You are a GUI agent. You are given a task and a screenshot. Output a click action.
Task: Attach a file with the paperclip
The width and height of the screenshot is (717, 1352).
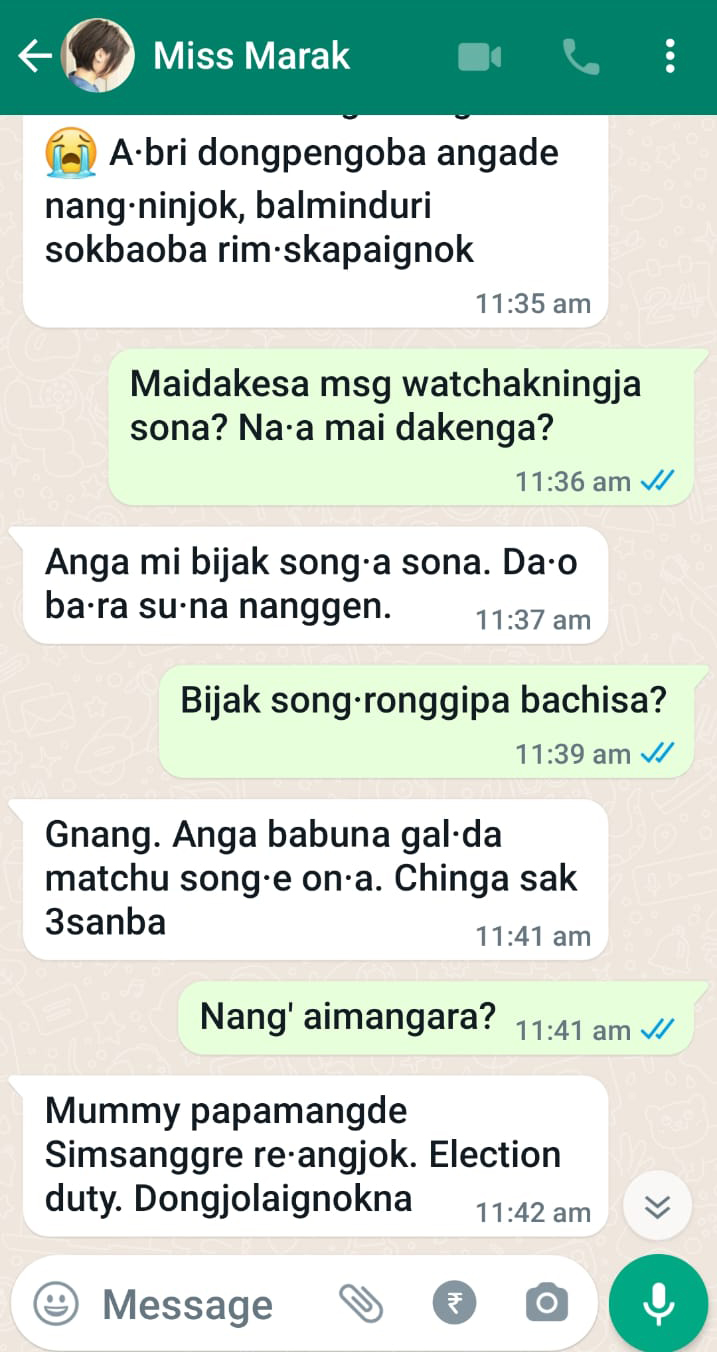click(361, 1302)
